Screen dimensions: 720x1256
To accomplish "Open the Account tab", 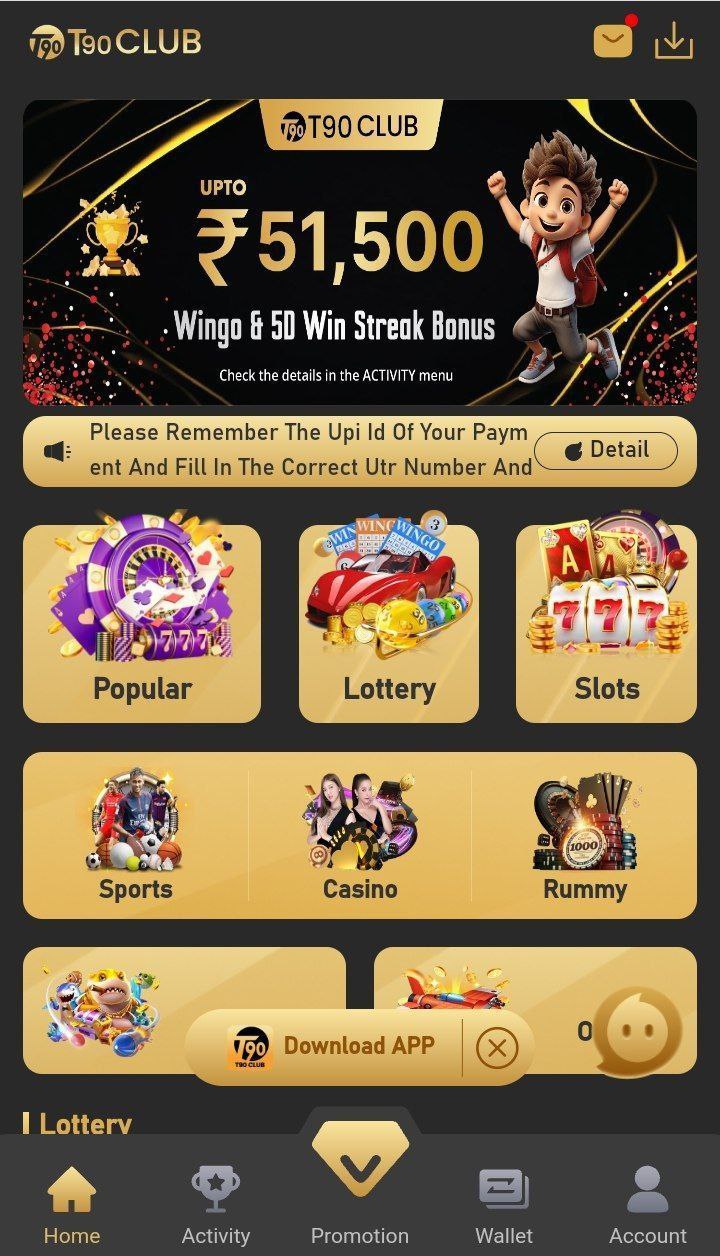I will pyautogui.click(x=648, y=1207).
